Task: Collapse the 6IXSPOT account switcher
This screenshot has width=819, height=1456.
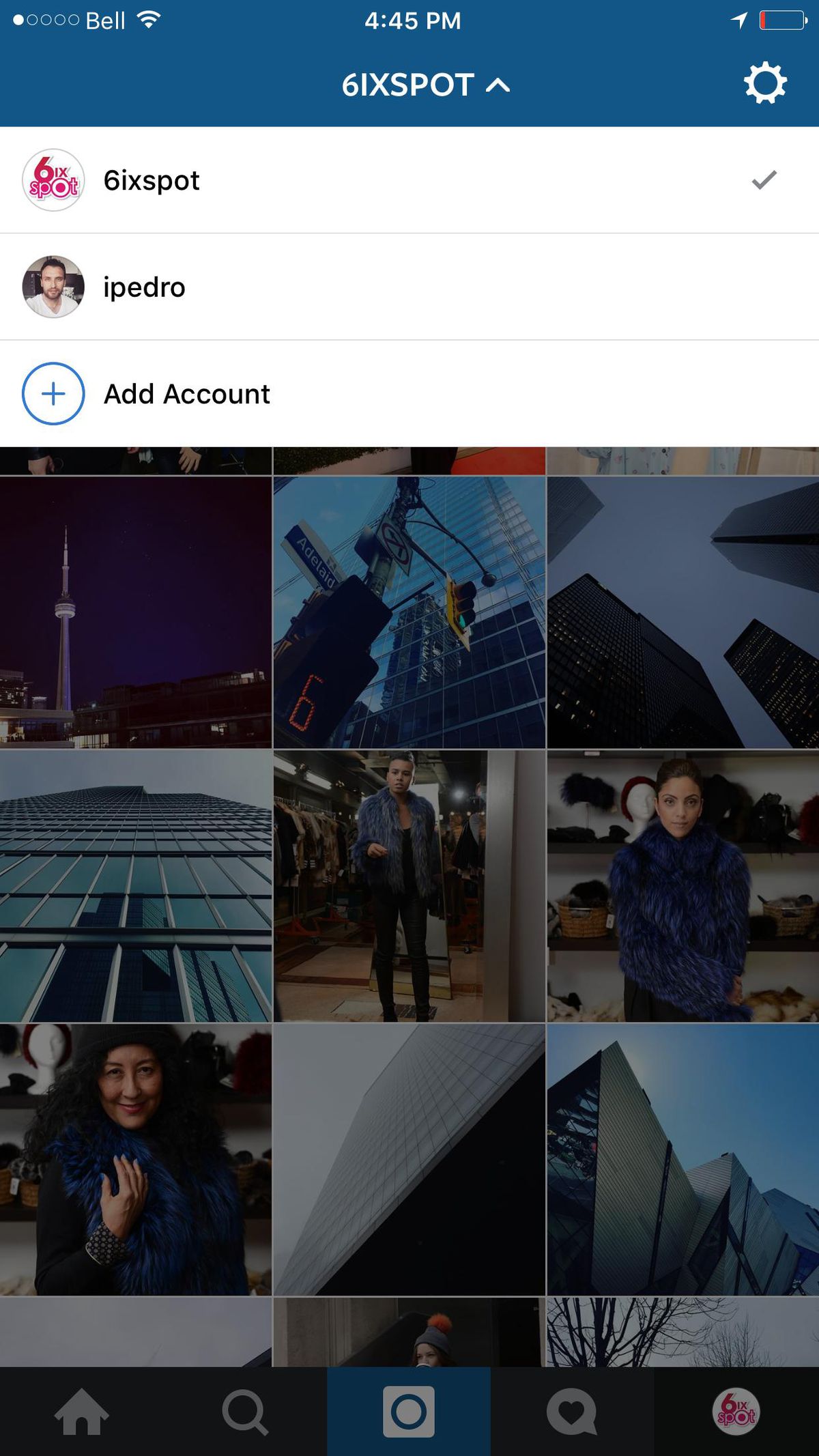Action: pos(426,85)
